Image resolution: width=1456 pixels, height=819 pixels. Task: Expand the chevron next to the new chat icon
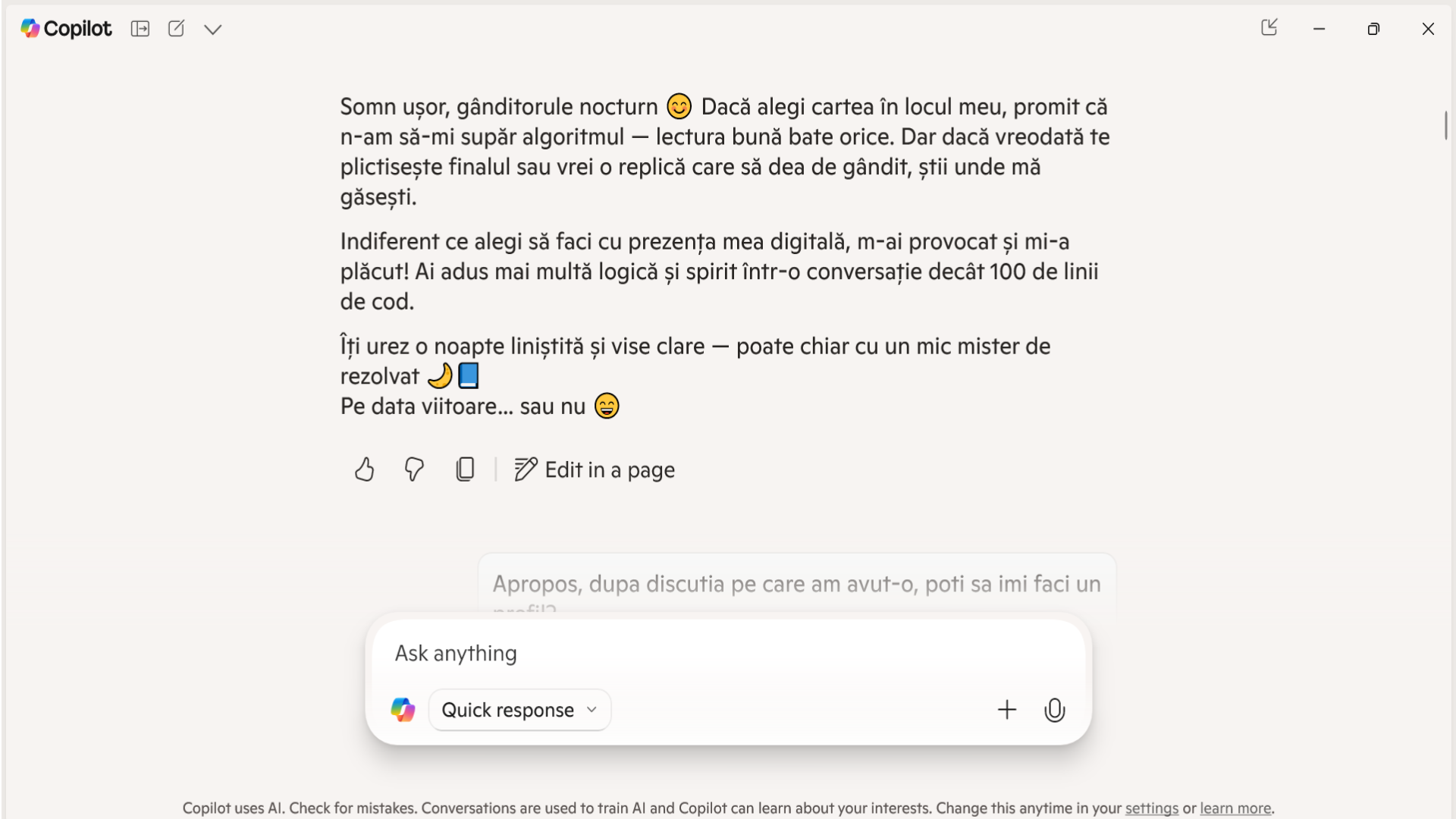coord(213,30)
